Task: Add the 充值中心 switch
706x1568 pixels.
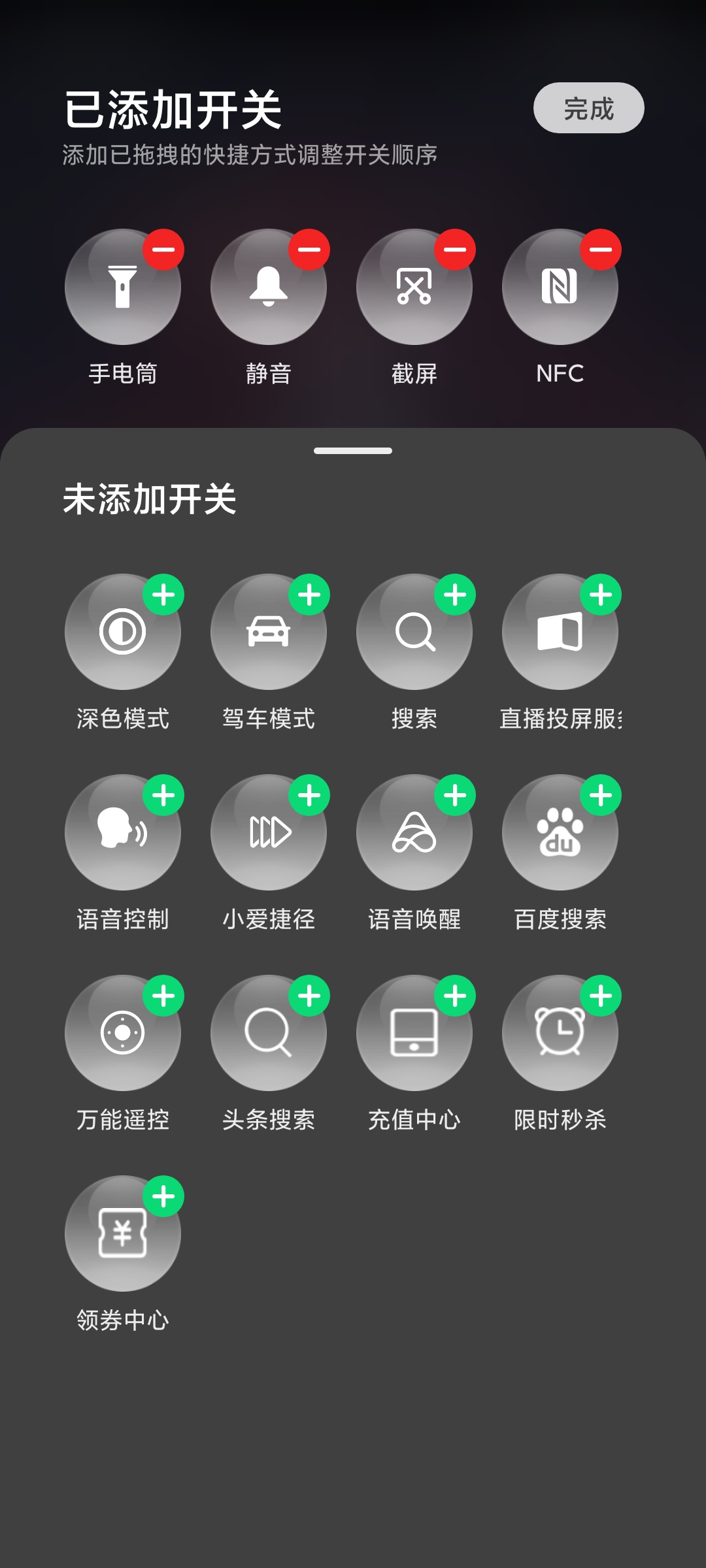Action: 455,996
